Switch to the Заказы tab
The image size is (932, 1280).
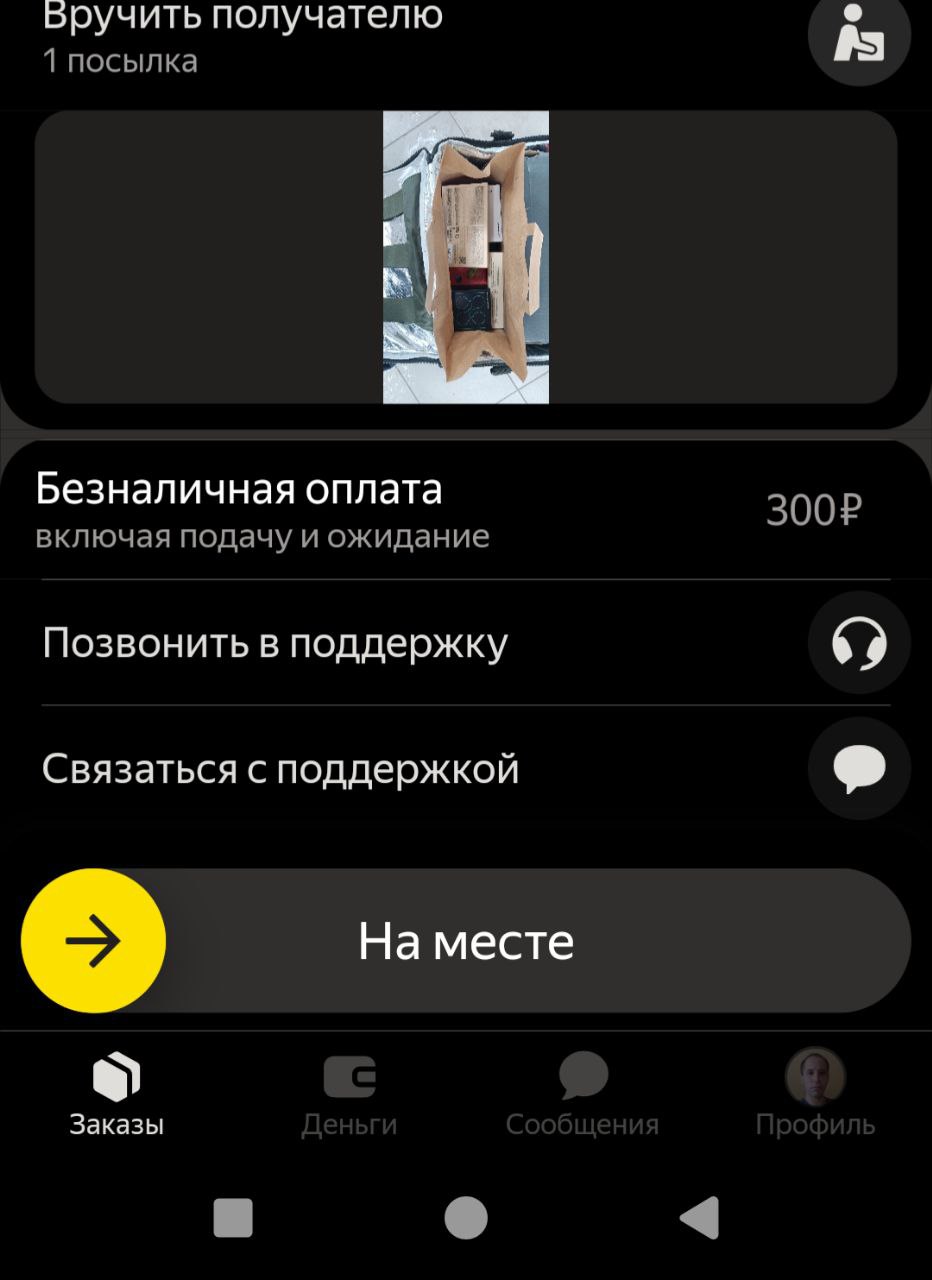tap(116, 1095)
